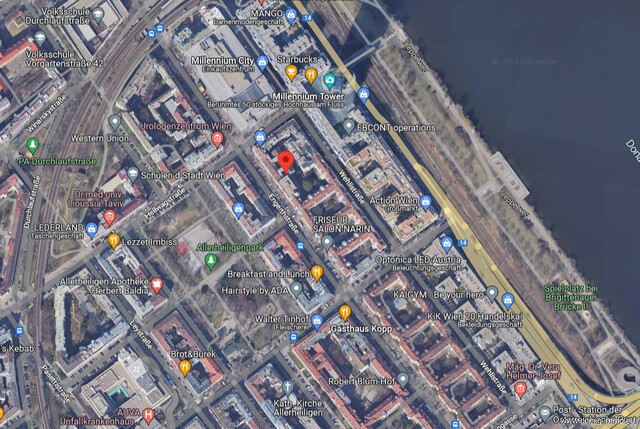Open the KiK Wien 20 Handelskai marker
The width and height of the screenshot is (640, 429).
[x=508, y=300]
